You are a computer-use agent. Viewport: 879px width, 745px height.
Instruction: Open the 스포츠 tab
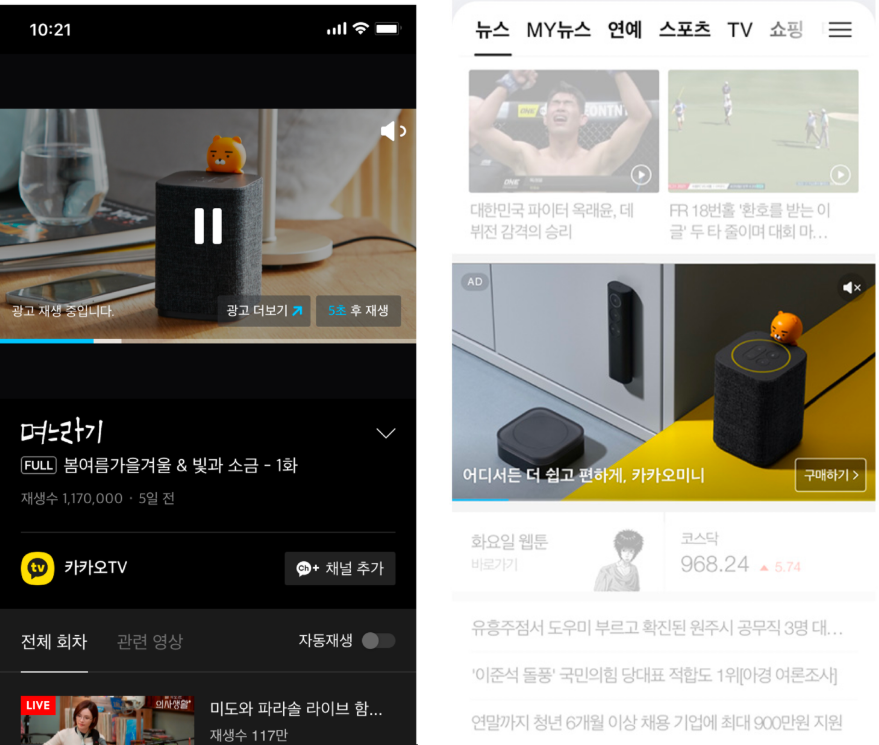point(685,30)
